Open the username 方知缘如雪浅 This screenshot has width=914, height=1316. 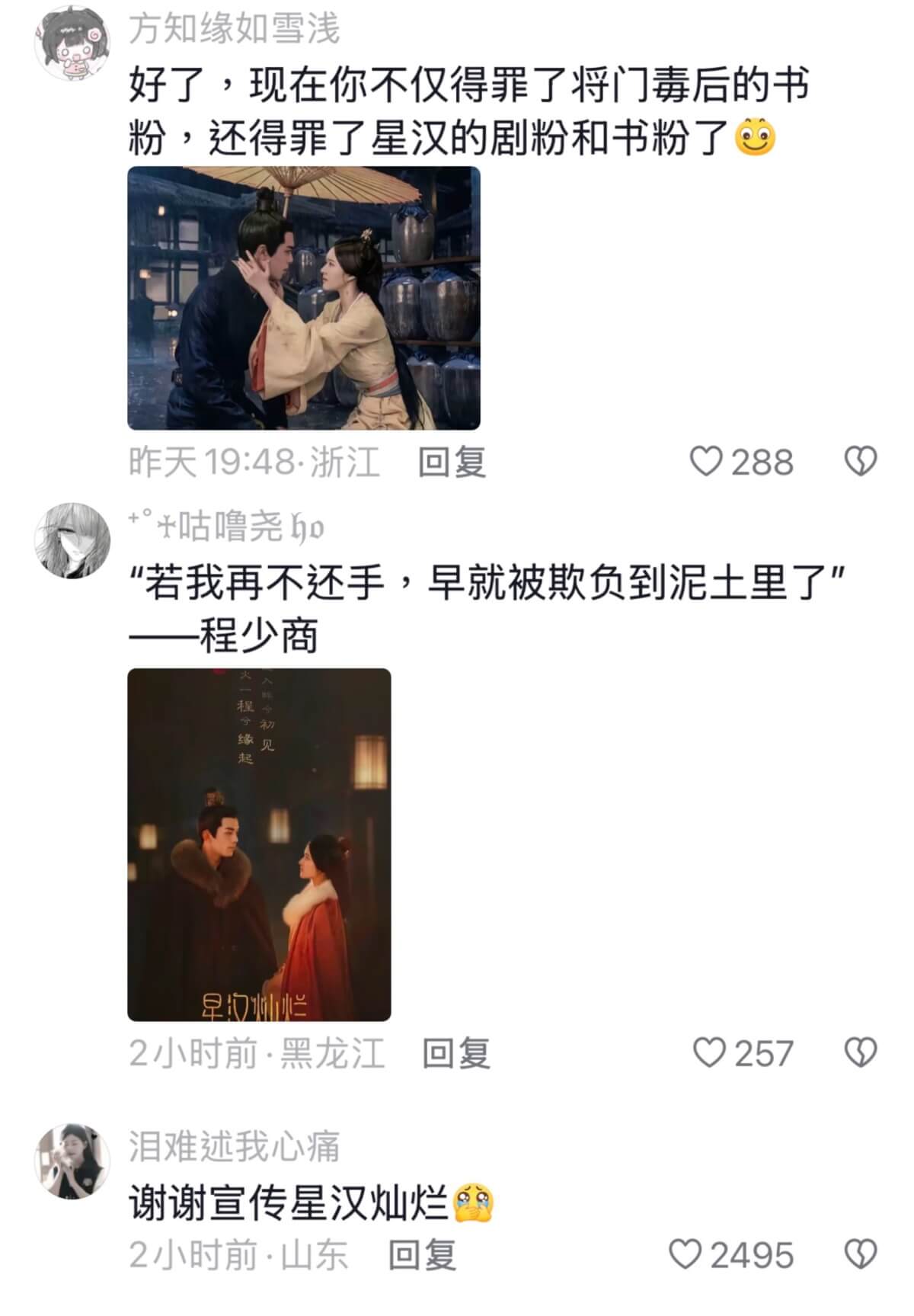pyautogui.click(x=234, y=29)
